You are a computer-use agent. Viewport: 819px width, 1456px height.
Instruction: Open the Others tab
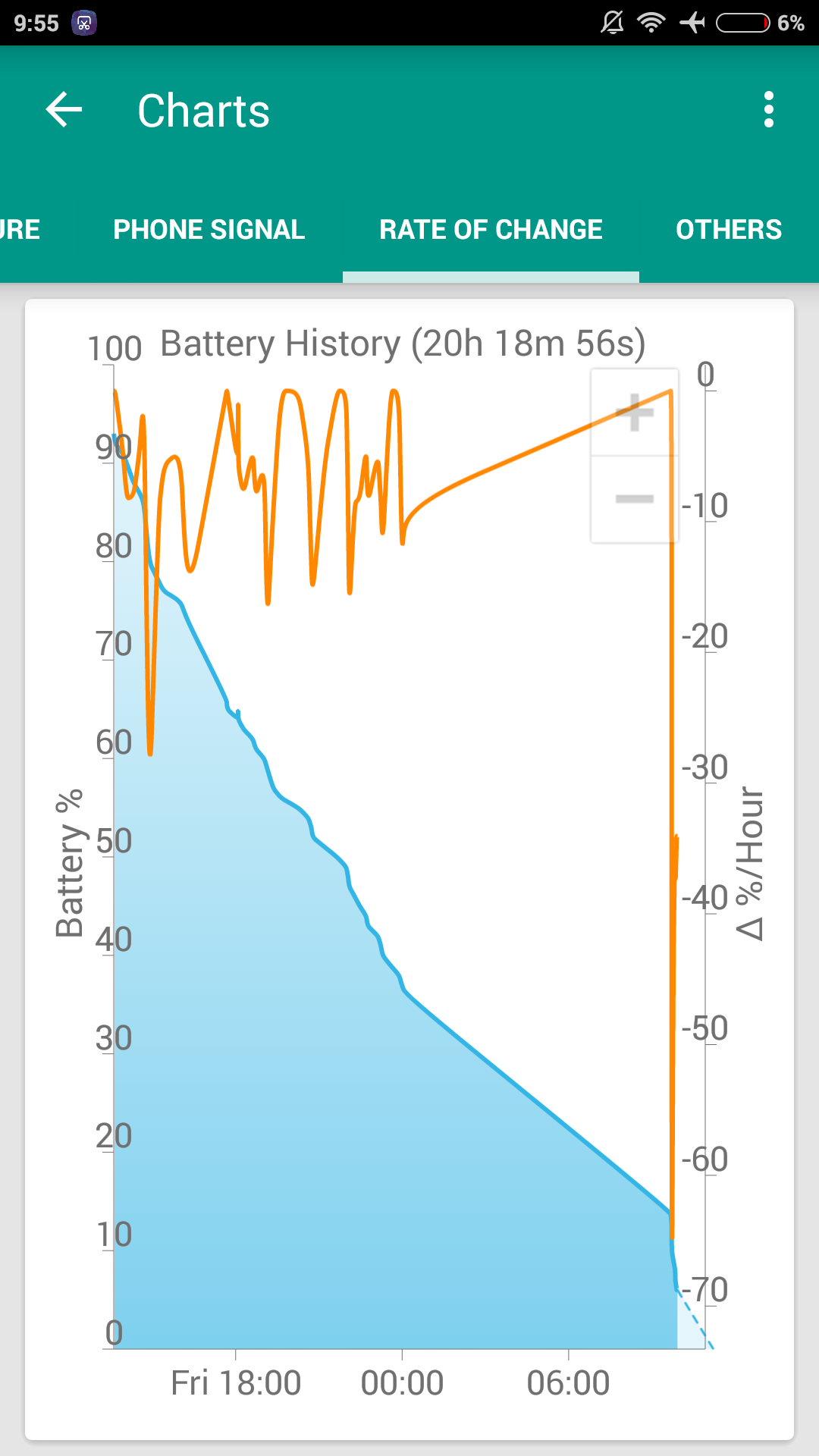729,230
